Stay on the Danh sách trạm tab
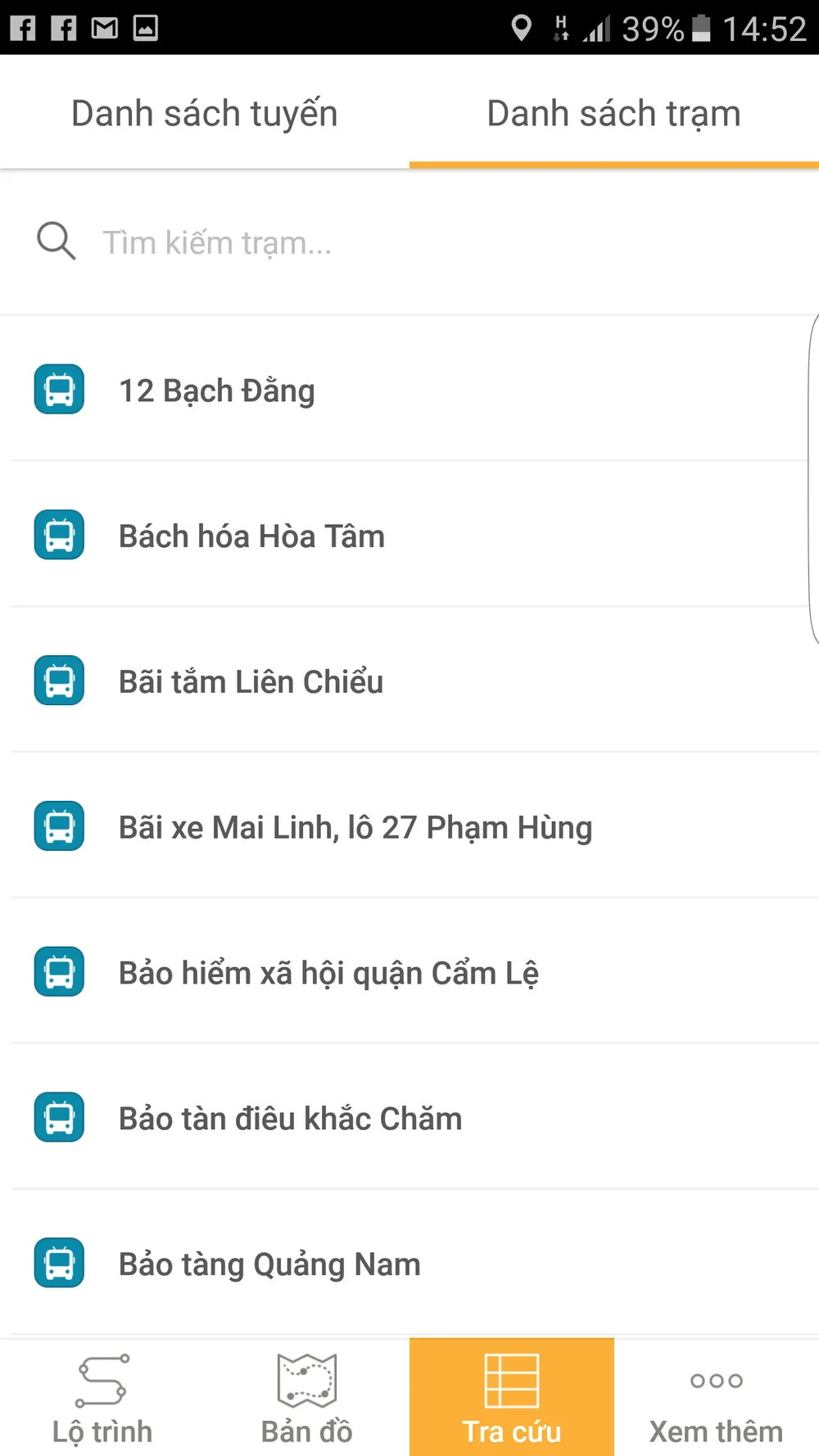819x1456 pixels. (613, 112)
